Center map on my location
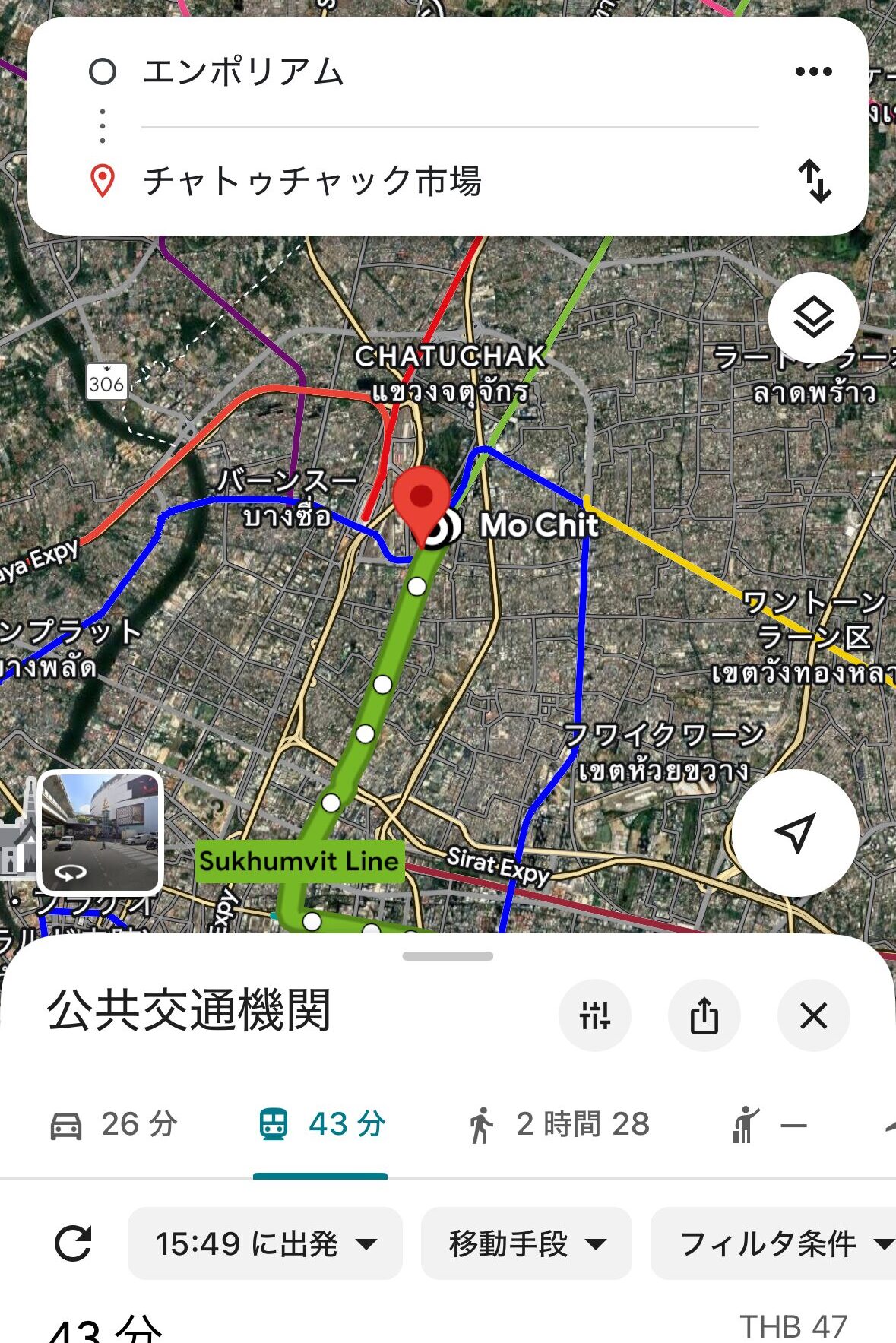Viewport: 896px width, 1343px height. tap(795, 832)
